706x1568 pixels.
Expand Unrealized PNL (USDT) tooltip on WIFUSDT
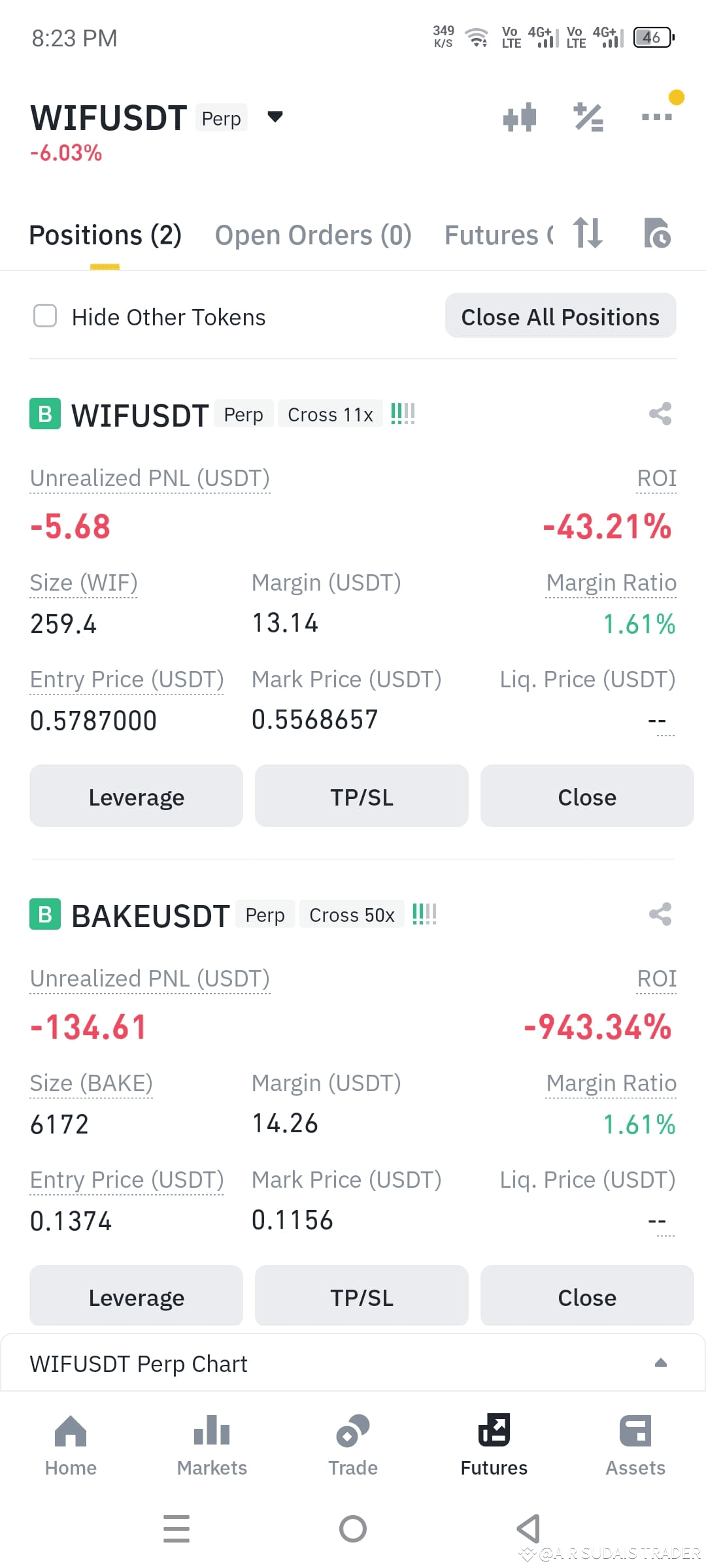pyautogui.click(x=149, y=478)
